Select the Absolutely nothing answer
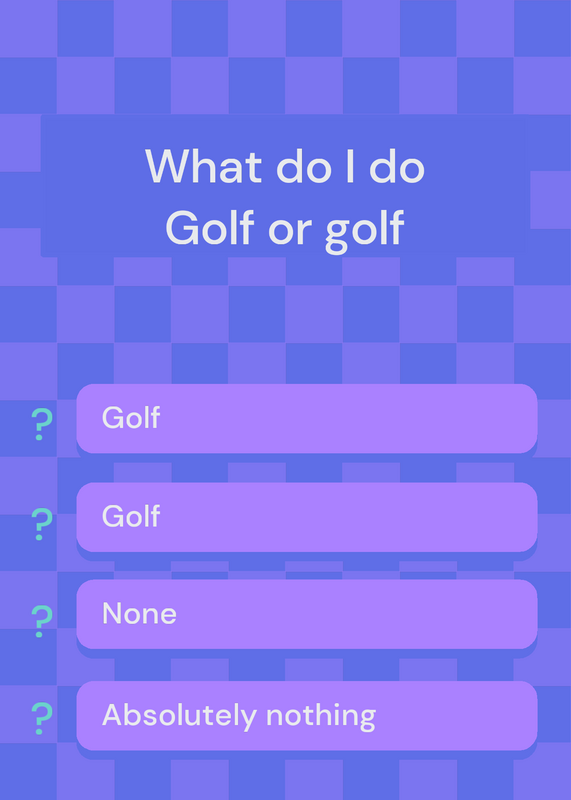Image resolution: width=571 pixels, height=800 pixels. [307, 715]
